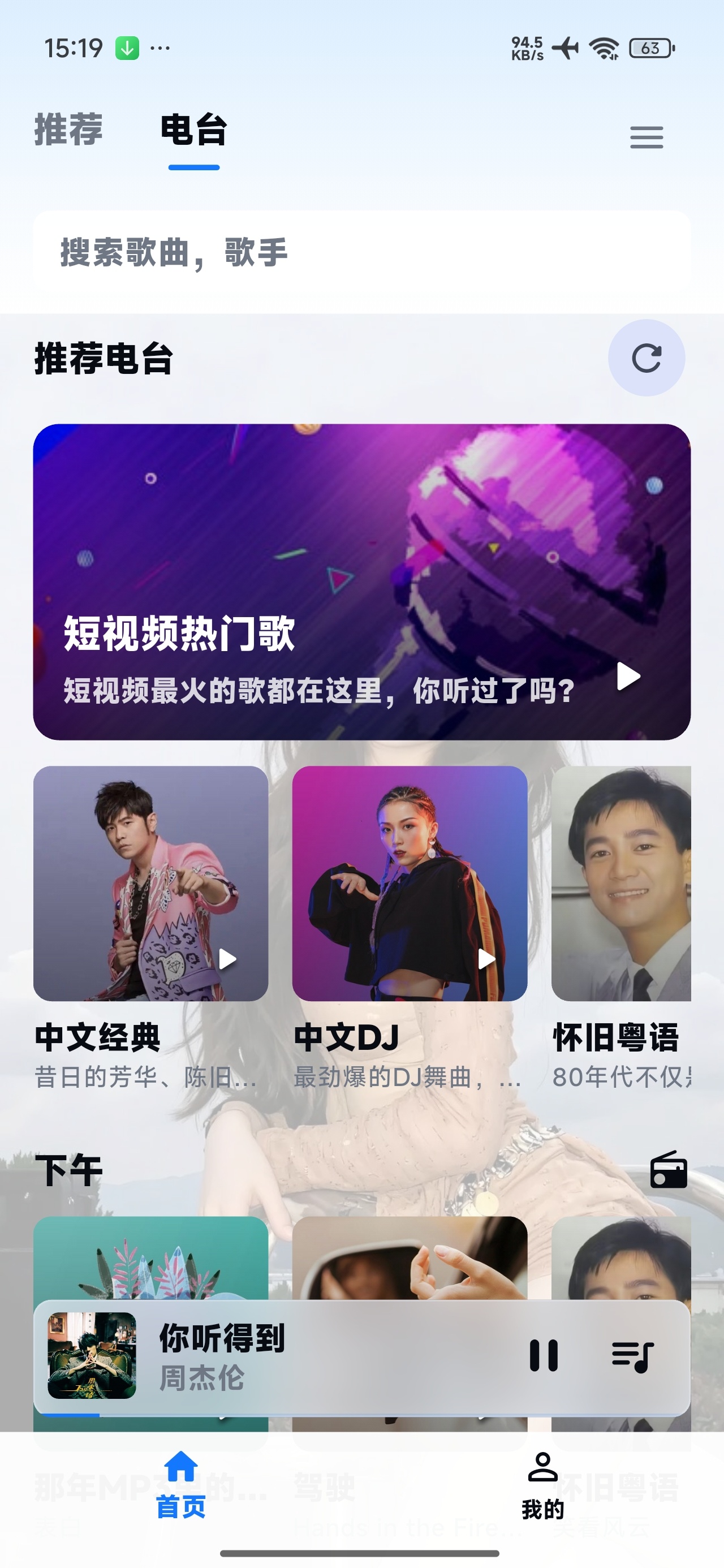Pause the song 你听得到

(x=543, y=1355)
